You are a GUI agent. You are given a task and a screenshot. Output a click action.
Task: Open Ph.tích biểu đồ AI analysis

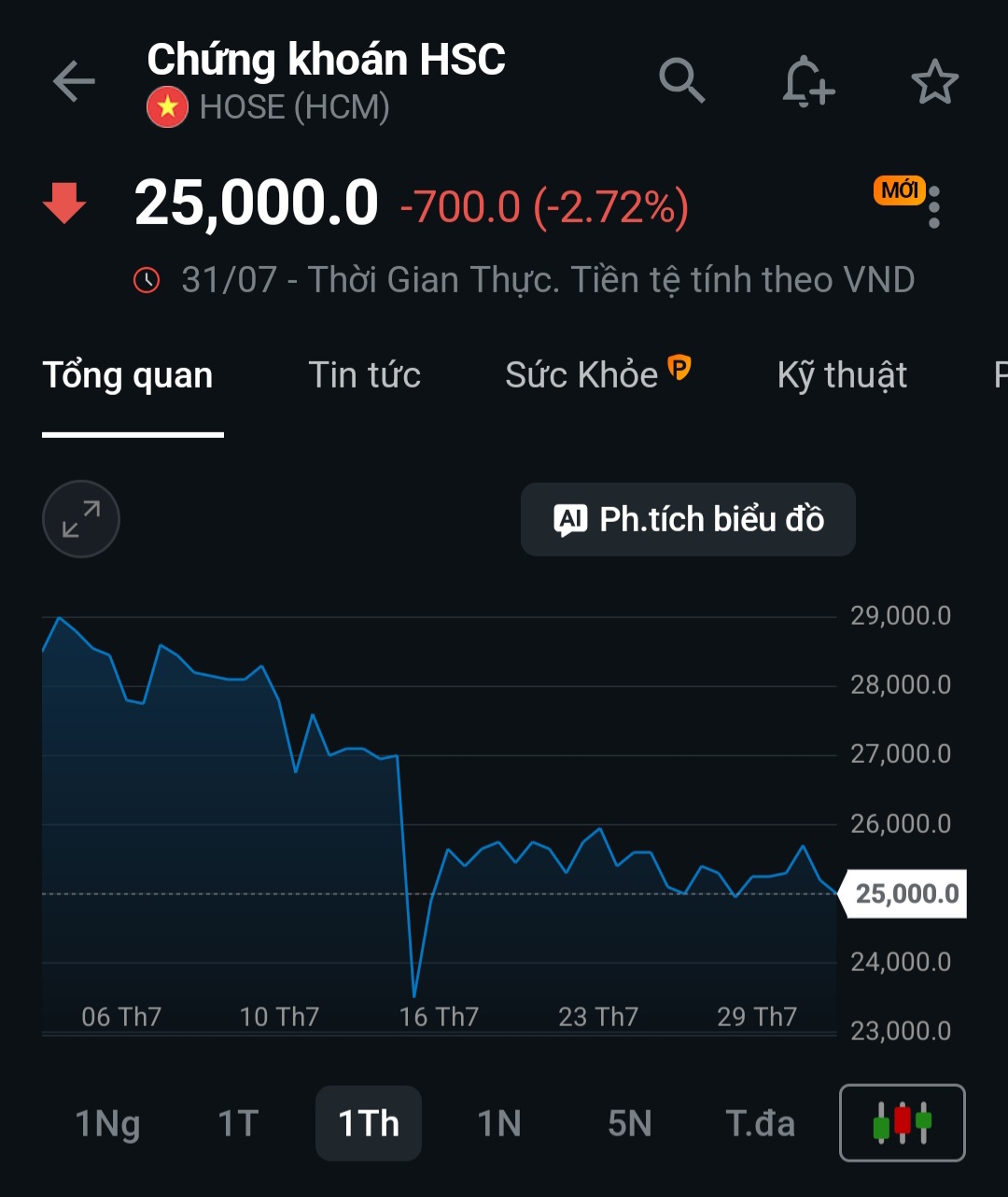point(688,519)
